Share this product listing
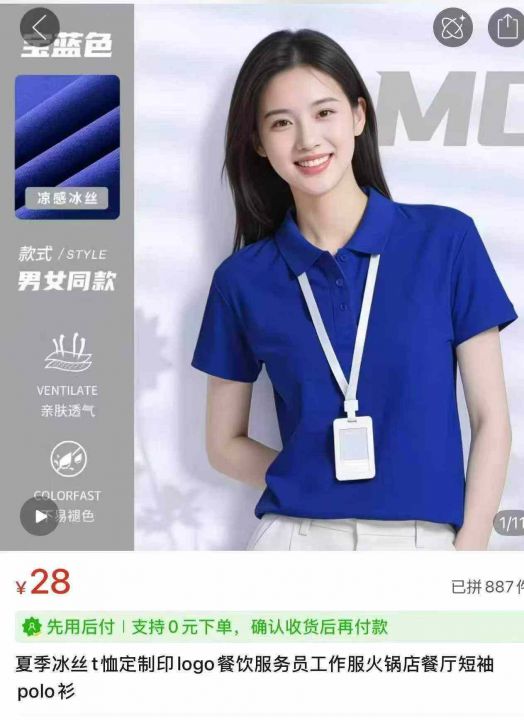The width and height of the screenshot is (524, 720). coord(506,27)
